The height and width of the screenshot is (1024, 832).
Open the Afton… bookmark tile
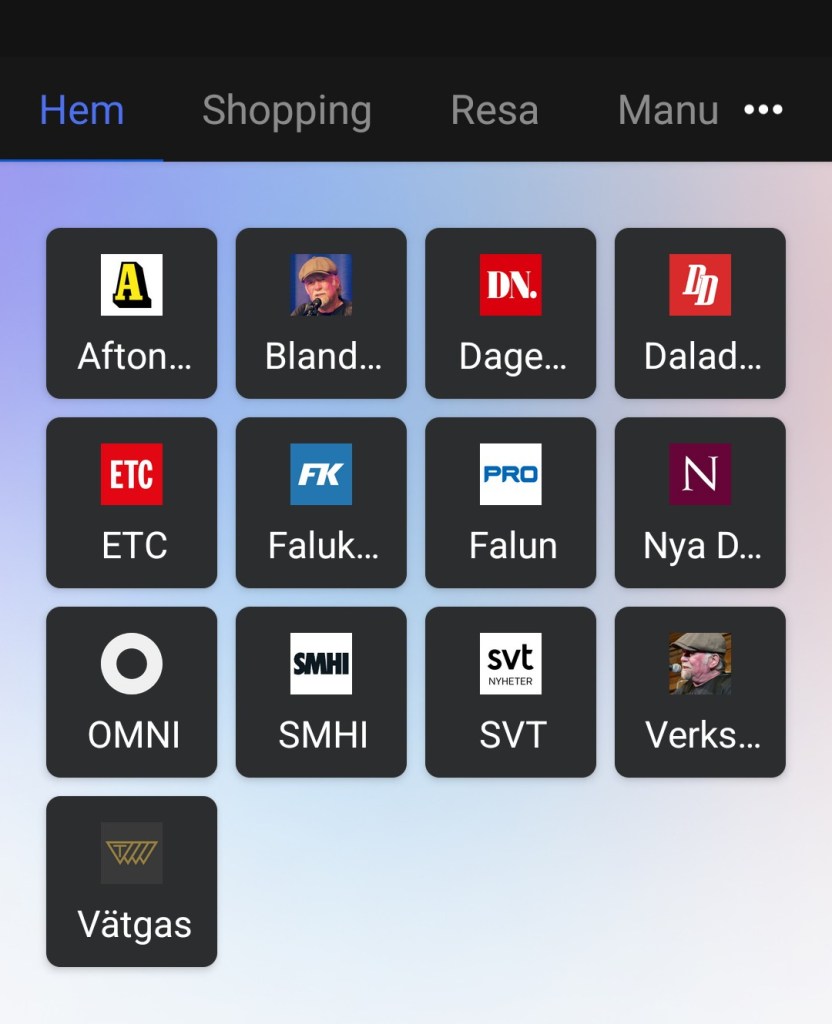coord(132,313)
